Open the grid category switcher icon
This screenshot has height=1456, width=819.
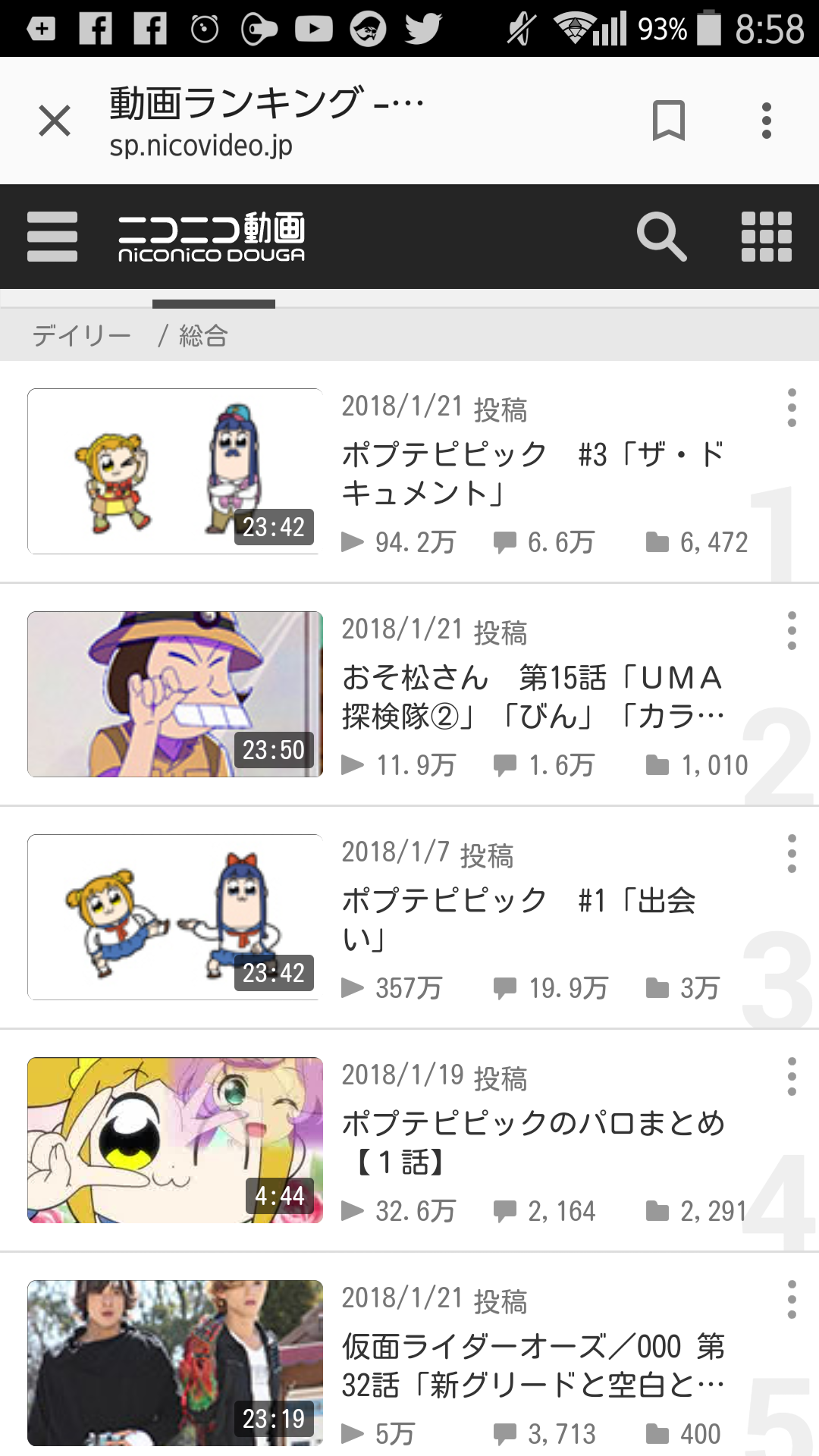[766, 237]
